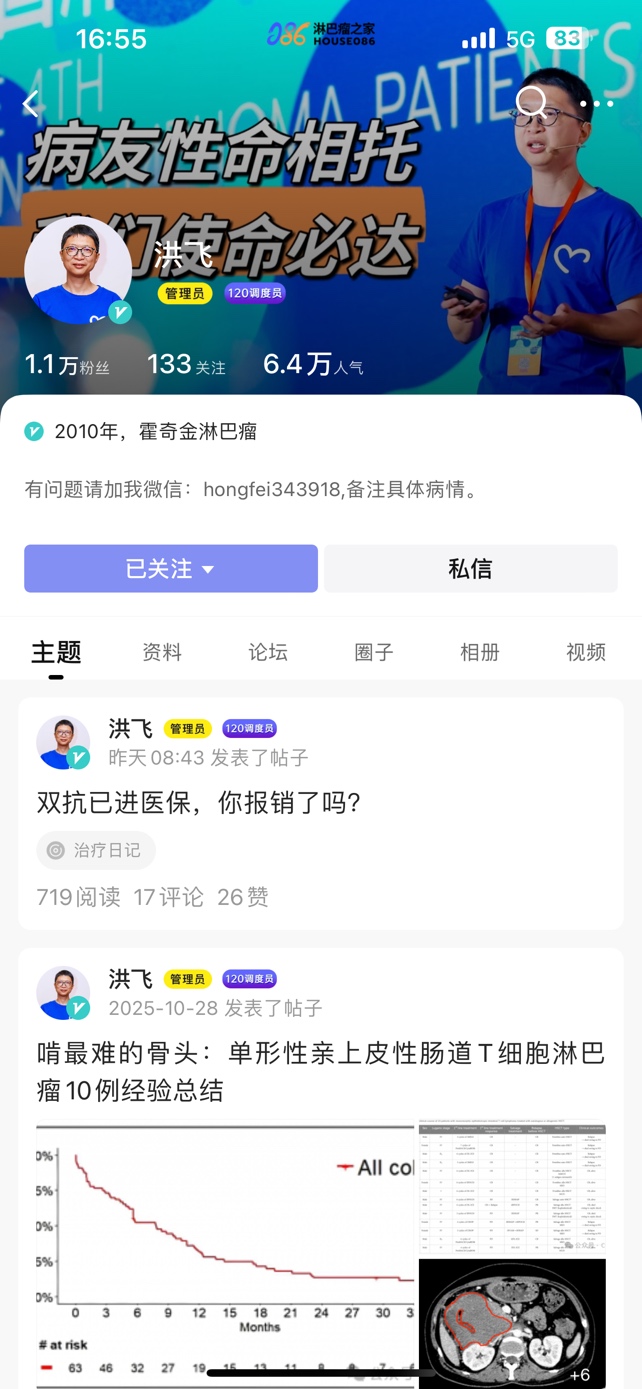The width and height of the screenshot is (642, 1389).
Task: Tap the 治疗日记 topic chip
Action: tap(97, 850)
